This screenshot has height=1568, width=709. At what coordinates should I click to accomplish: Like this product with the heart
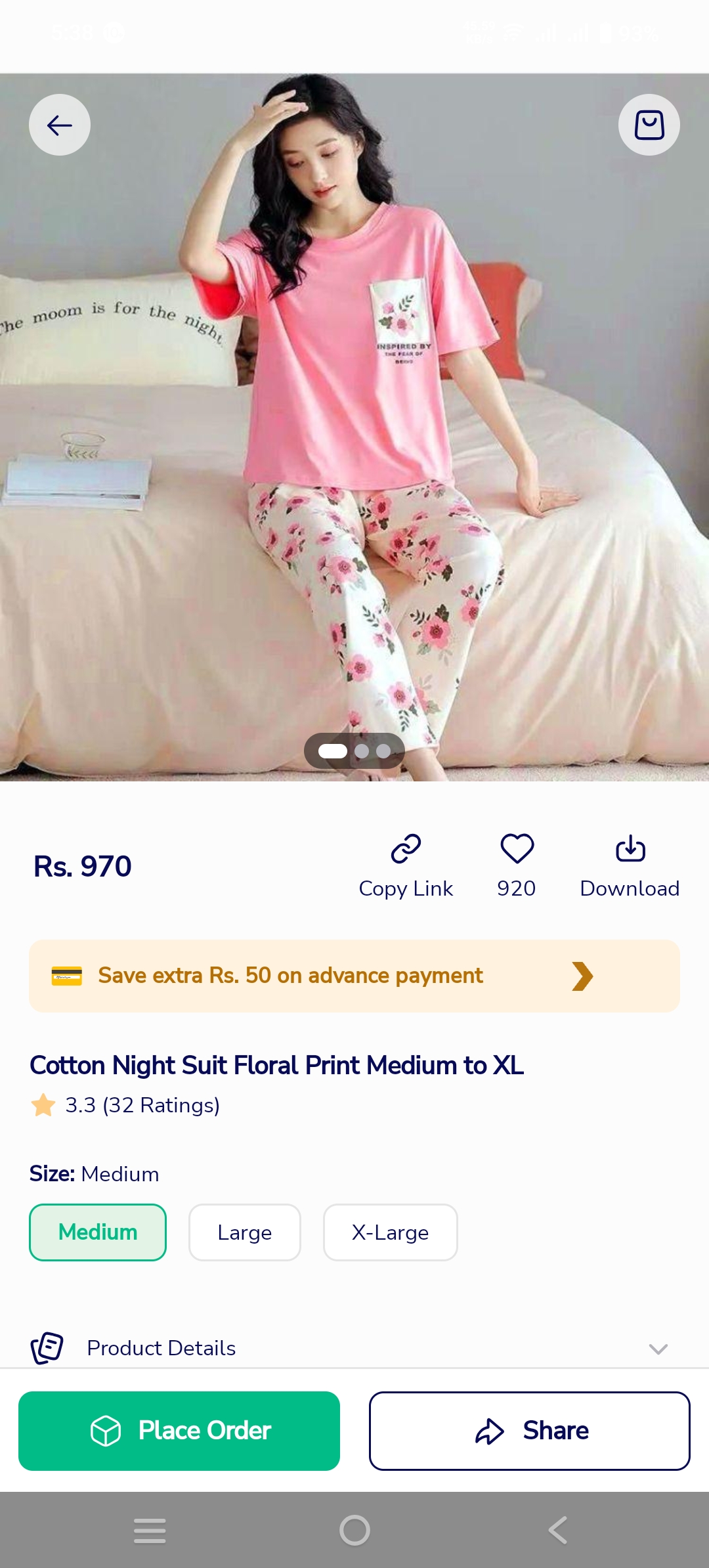(x=517, y=866)
